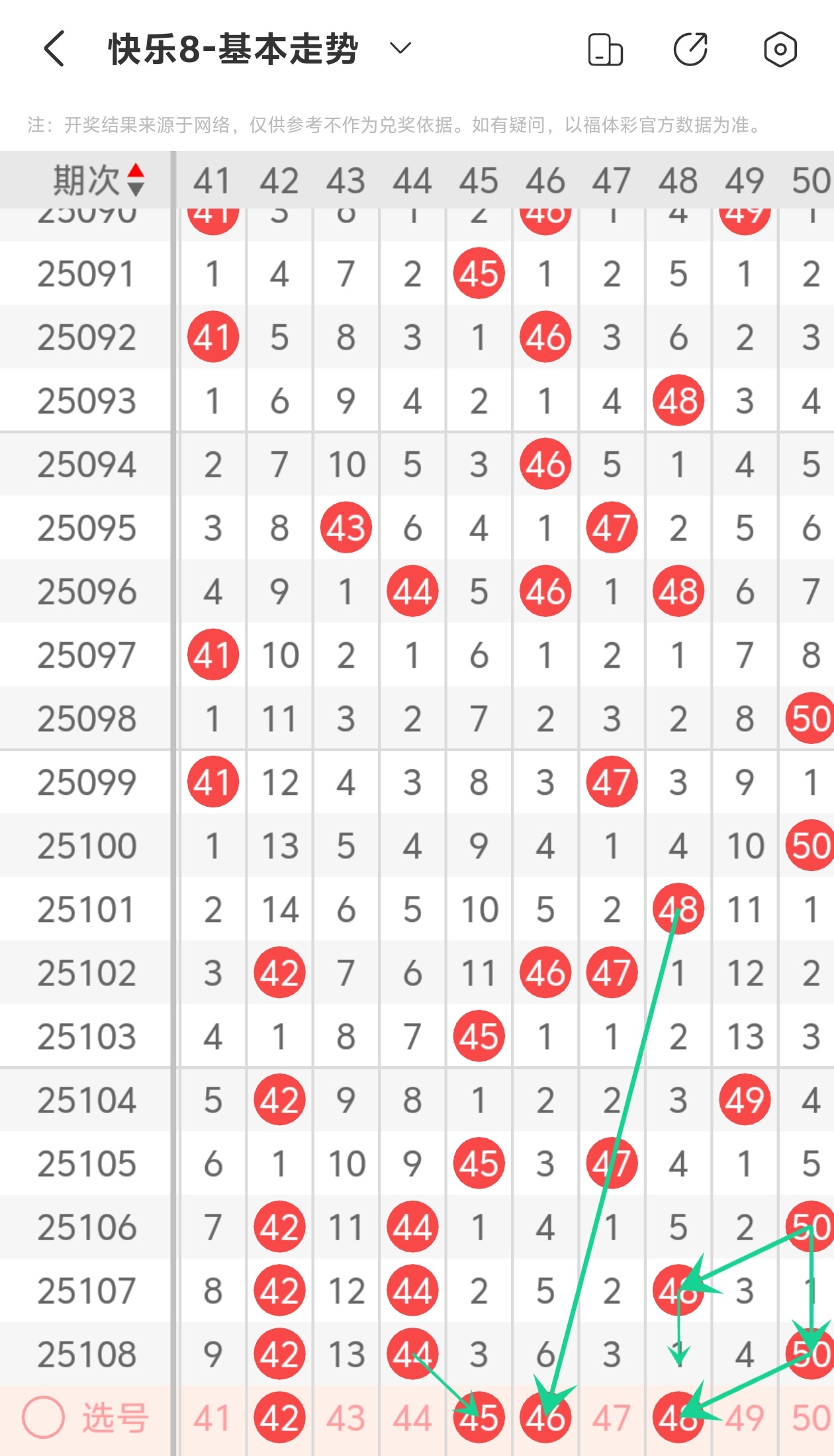This screenshot has width=834, height=1456.
Task: Expand the 快乐8-基本走势 chart type dropdown
Action: (x=400, y=48)
